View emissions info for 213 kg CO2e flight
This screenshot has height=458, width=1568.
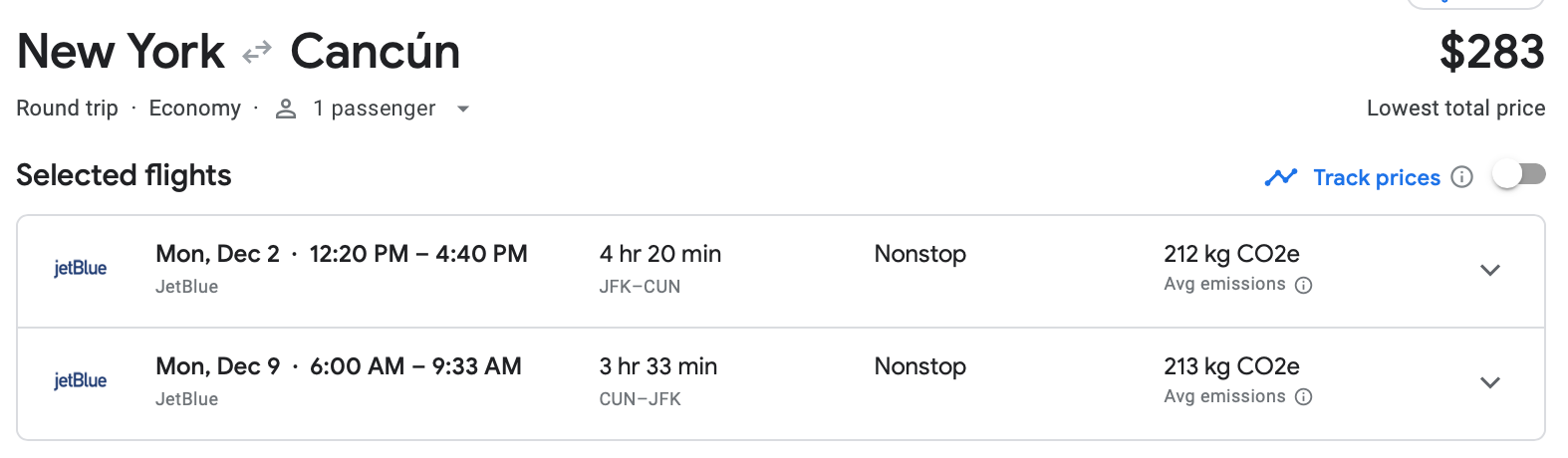coord(1303,397)
